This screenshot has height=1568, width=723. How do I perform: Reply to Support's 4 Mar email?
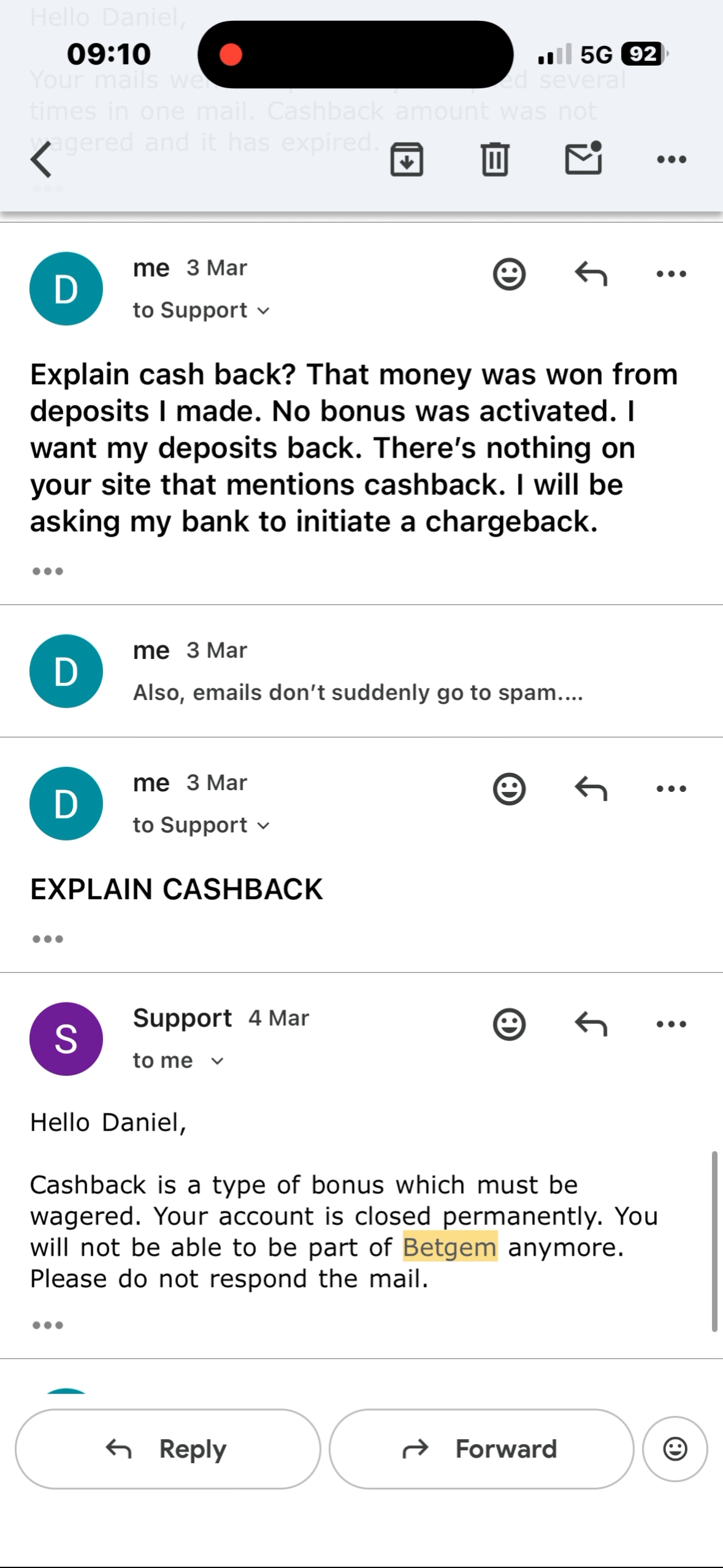[x=591, y=1024]
